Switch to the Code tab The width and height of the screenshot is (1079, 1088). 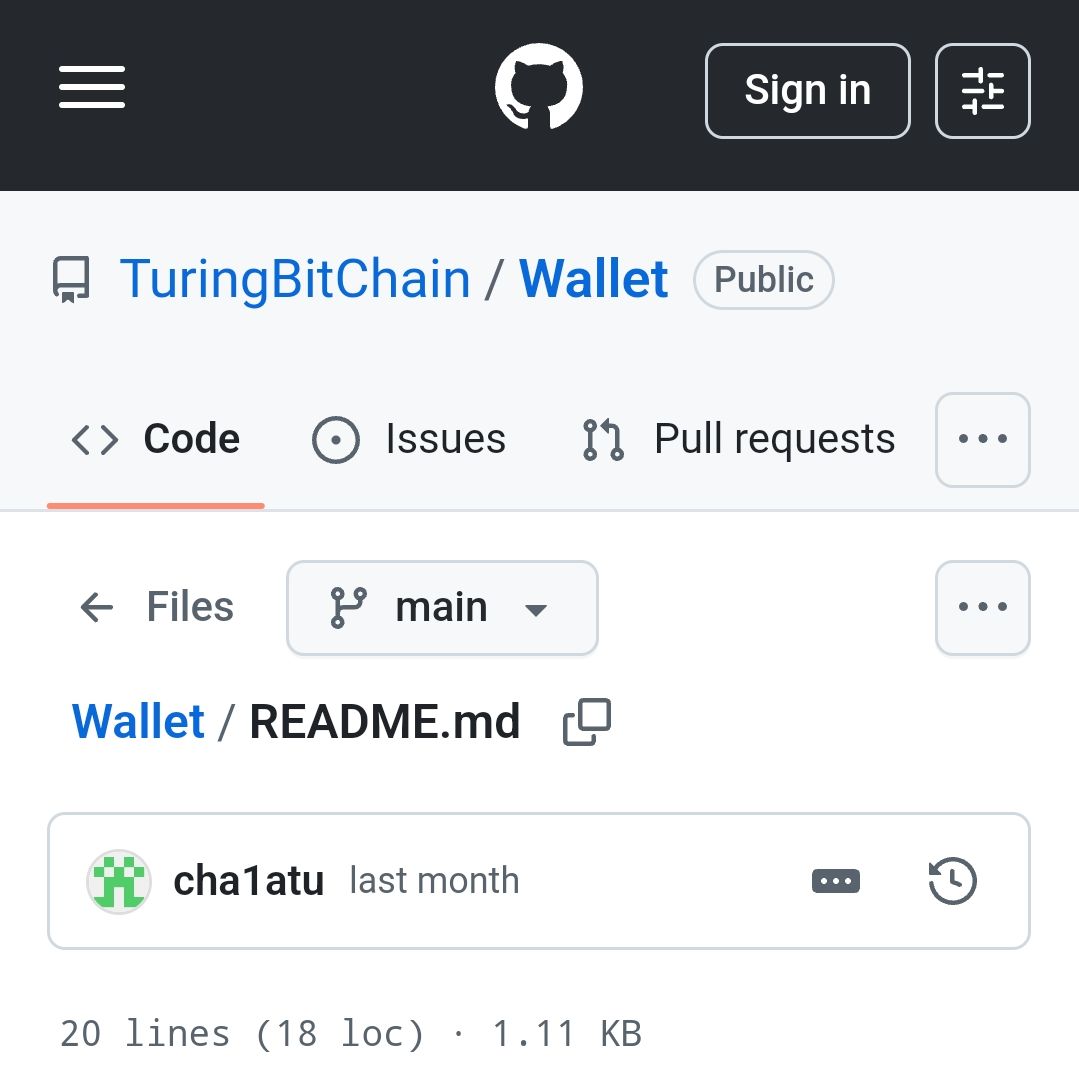pos(156,439)
